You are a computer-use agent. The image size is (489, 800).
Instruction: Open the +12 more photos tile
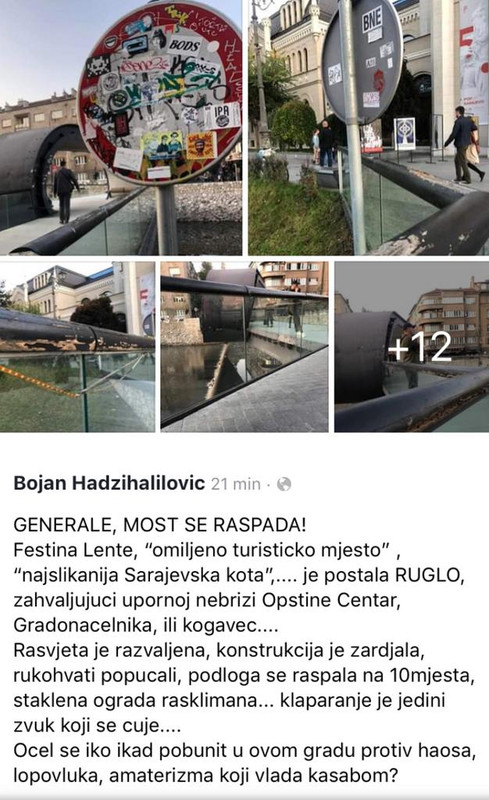[411, 347]
